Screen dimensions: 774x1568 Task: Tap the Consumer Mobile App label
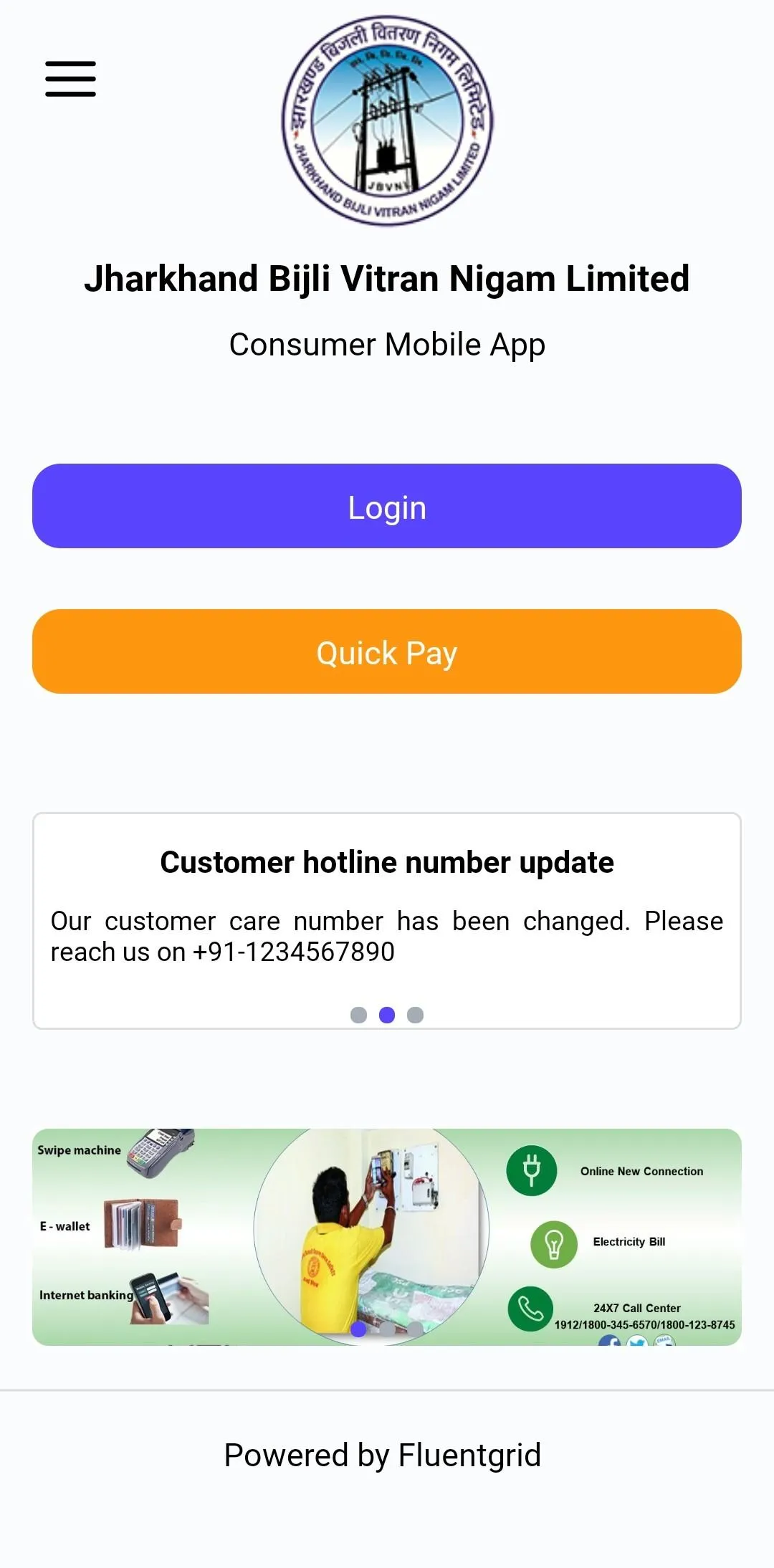[x=387, y=344]
